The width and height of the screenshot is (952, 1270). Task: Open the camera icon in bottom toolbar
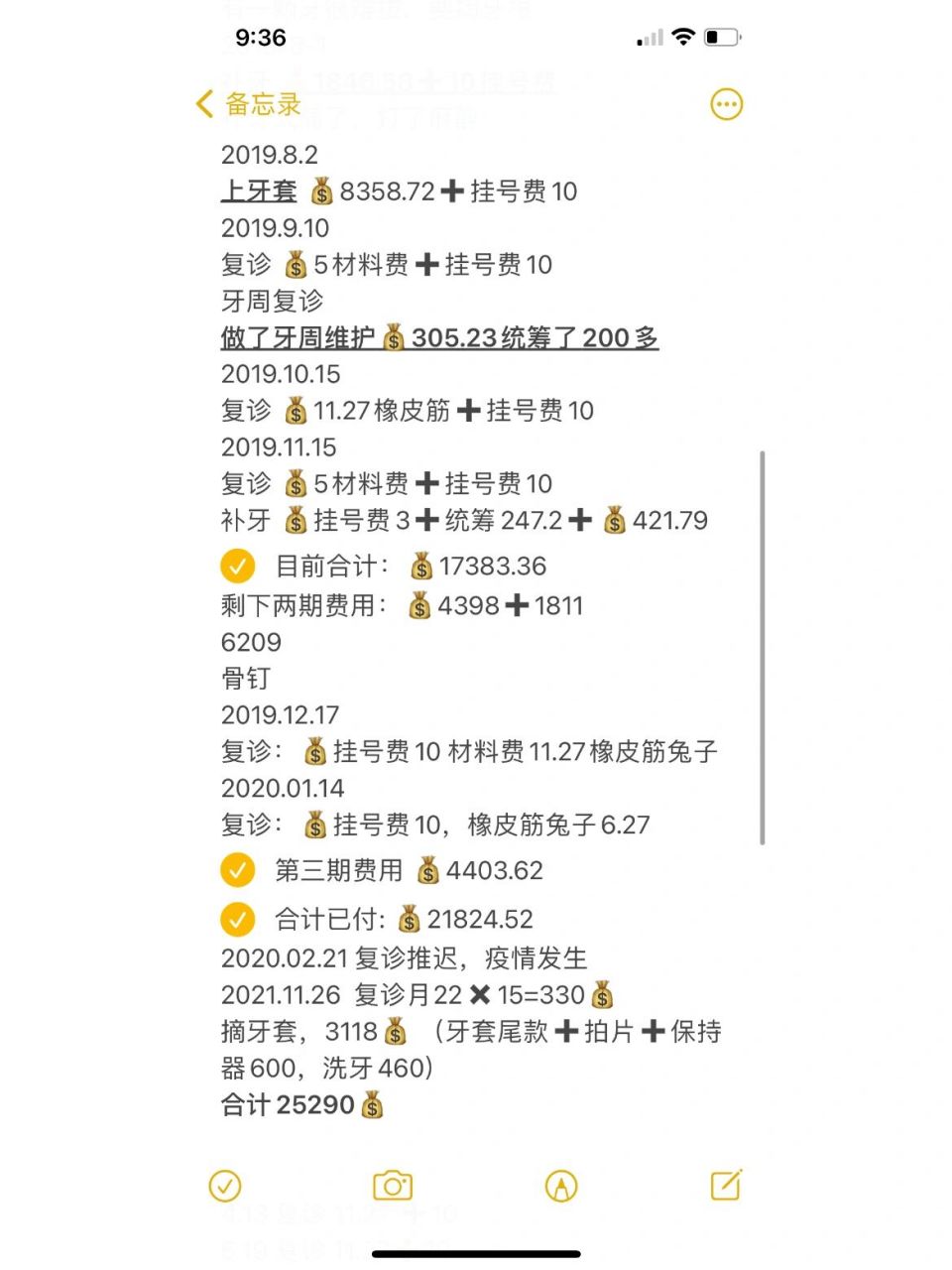click(x=391, y=1186)
